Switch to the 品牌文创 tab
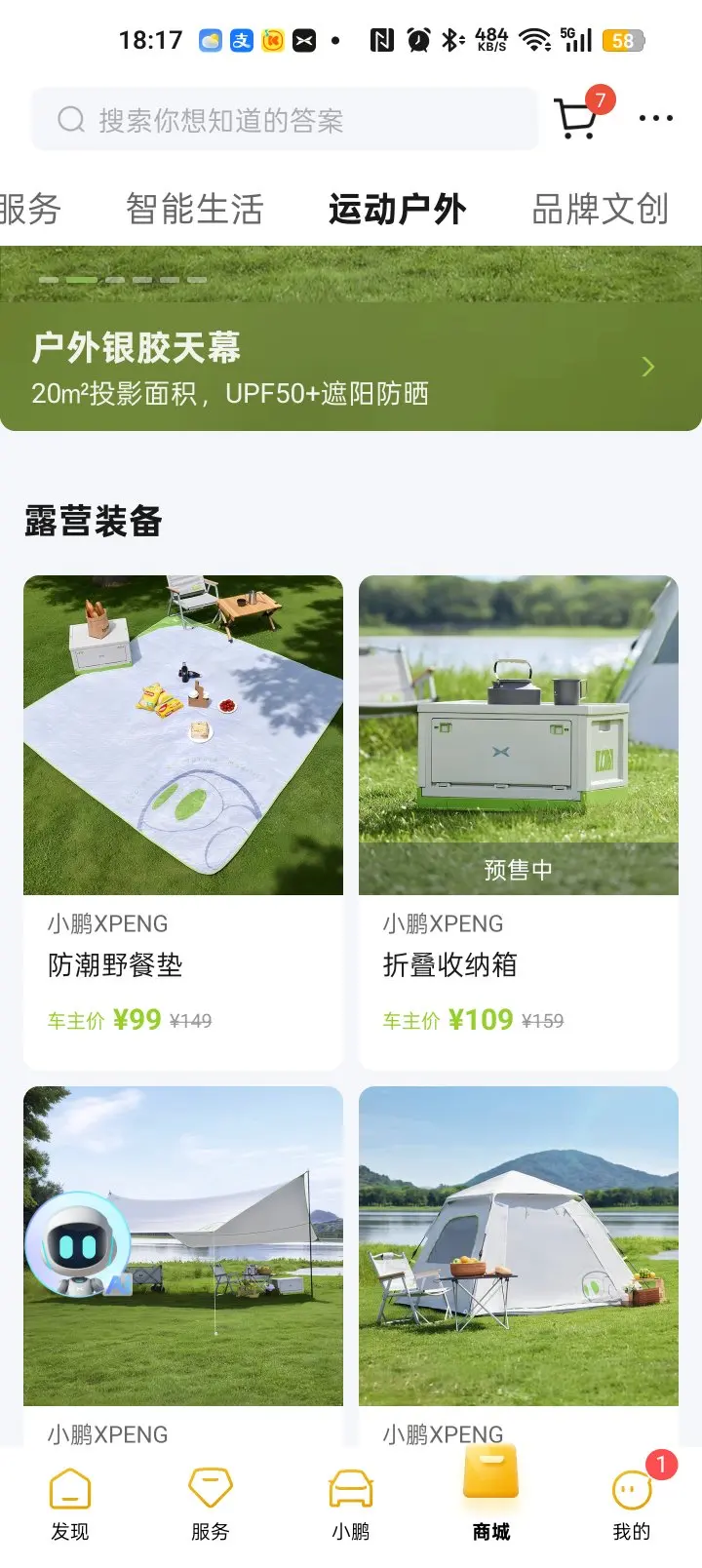 (x=600, y=209)
